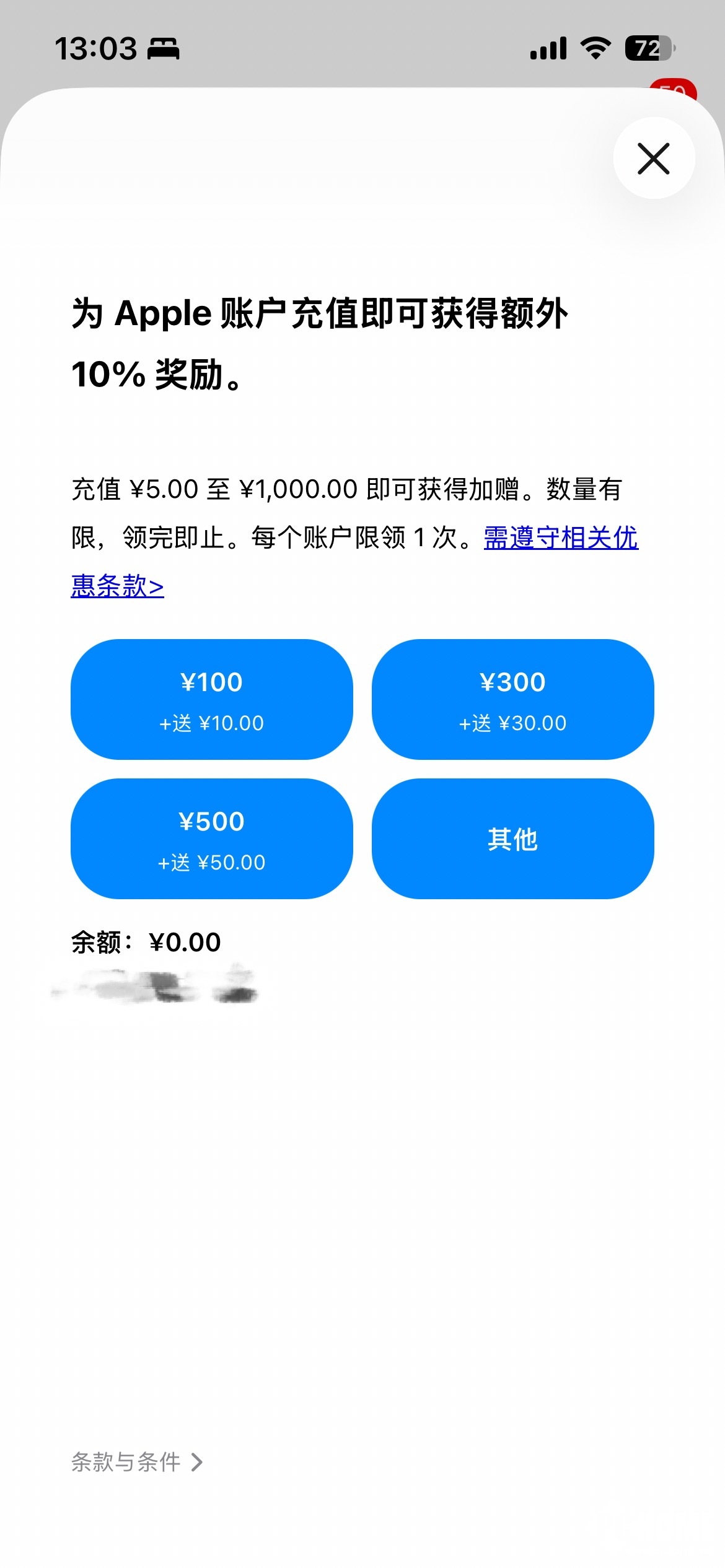Image resolution: width=725 pixels, height=1568 pixels.
Task: Choose the ¥300 top-up amount
Action: (512, 700)
